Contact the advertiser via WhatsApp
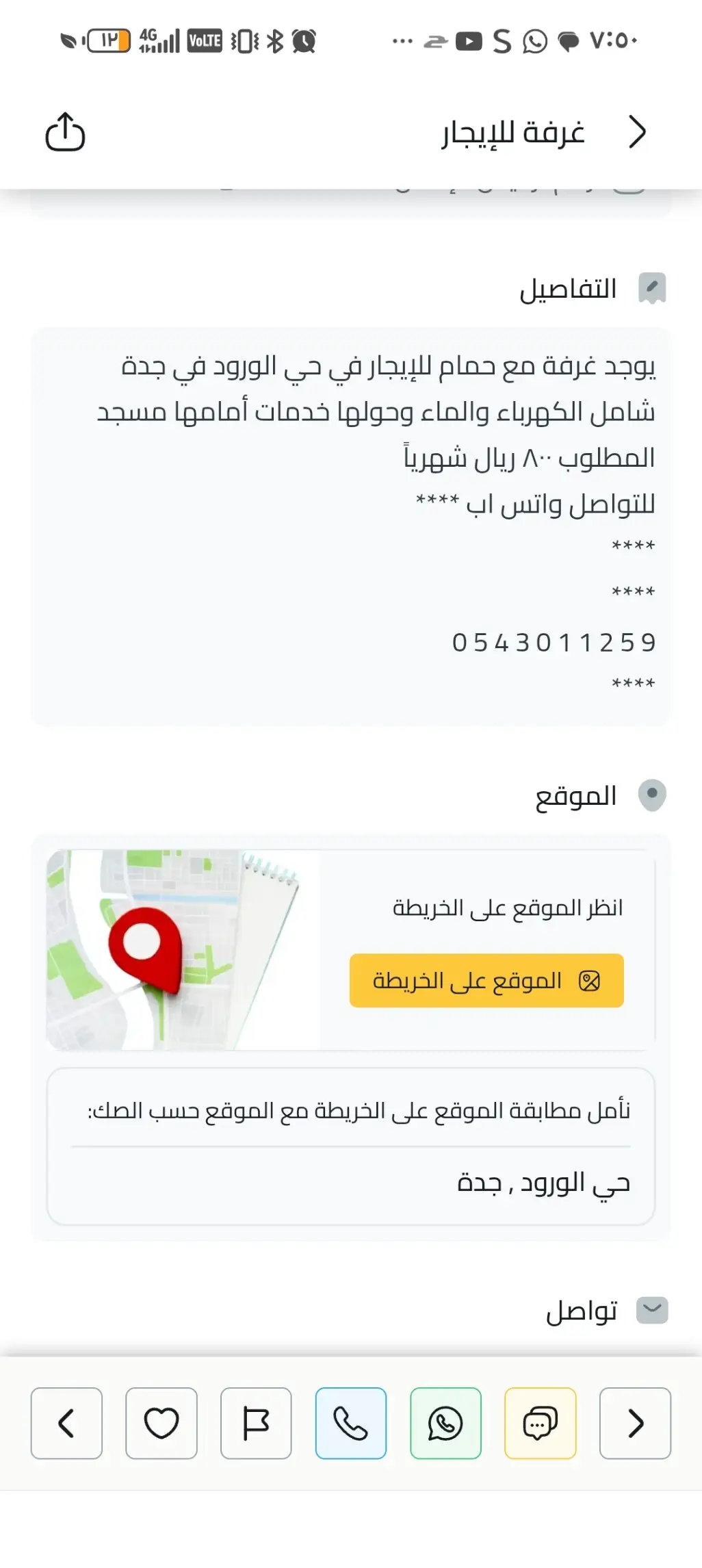Viewport: 702px width, 1568px height. tap(445, 1423)
